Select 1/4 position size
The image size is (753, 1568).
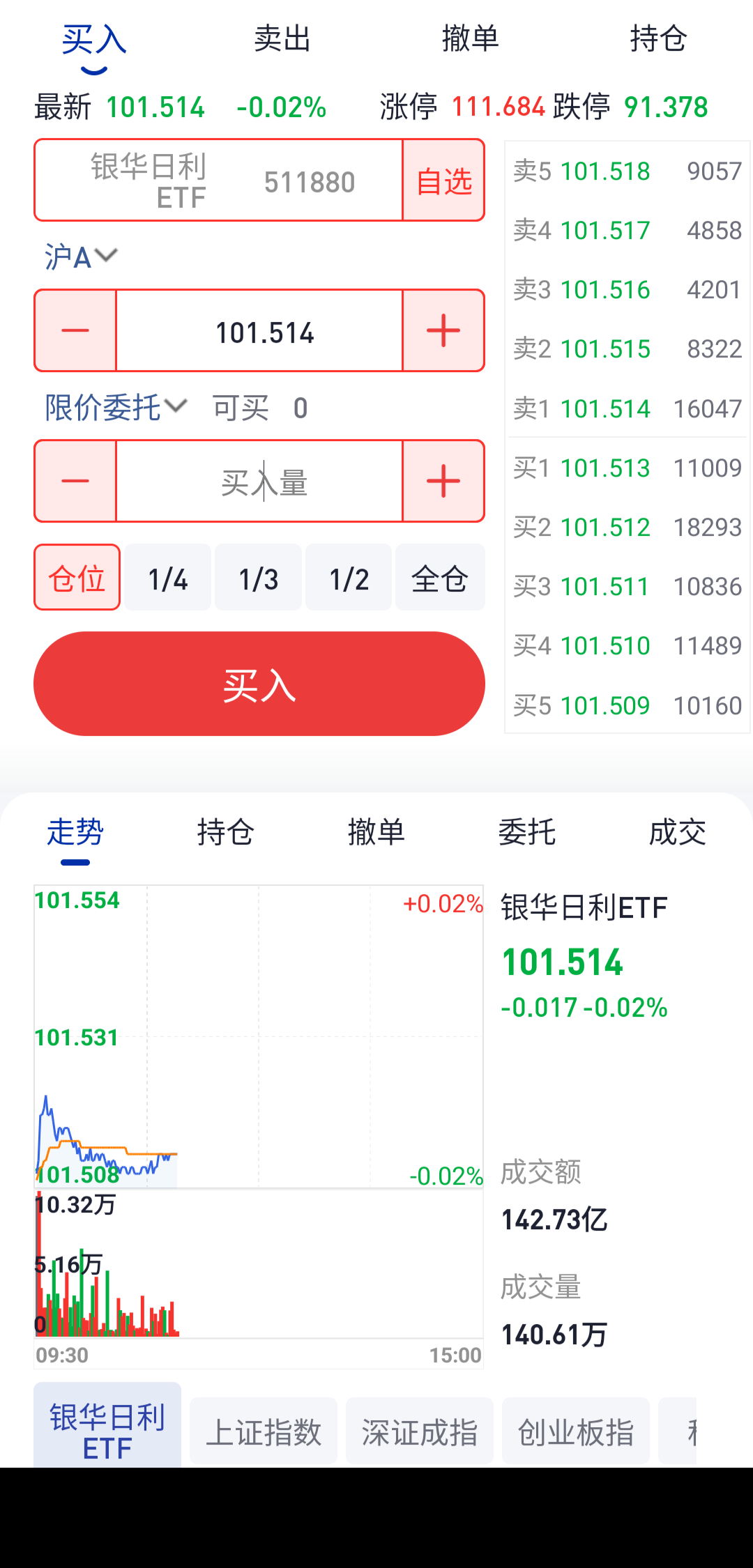(168, 578)
